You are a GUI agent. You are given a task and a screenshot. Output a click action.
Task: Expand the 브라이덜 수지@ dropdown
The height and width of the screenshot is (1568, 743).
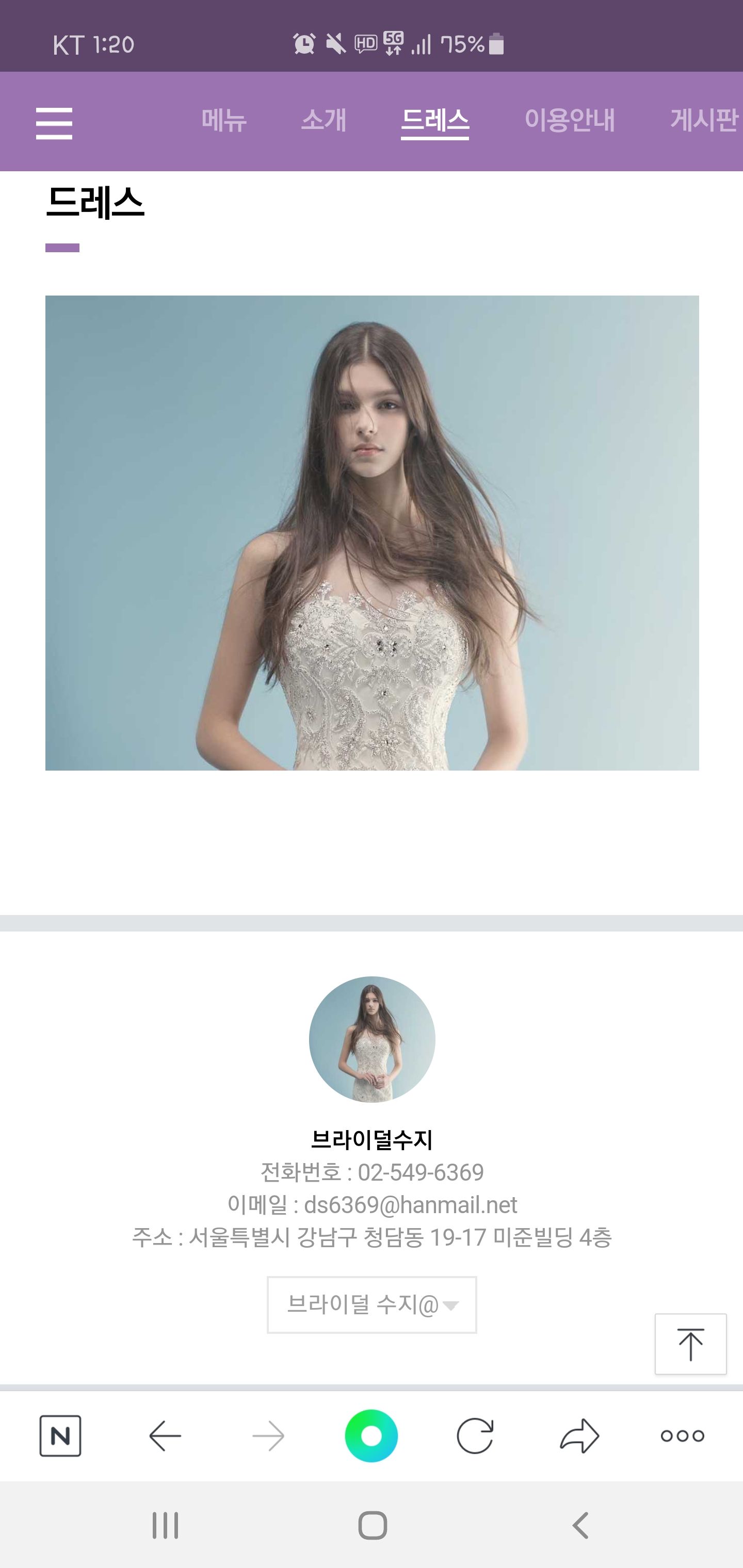click(x=372, y=1304)
